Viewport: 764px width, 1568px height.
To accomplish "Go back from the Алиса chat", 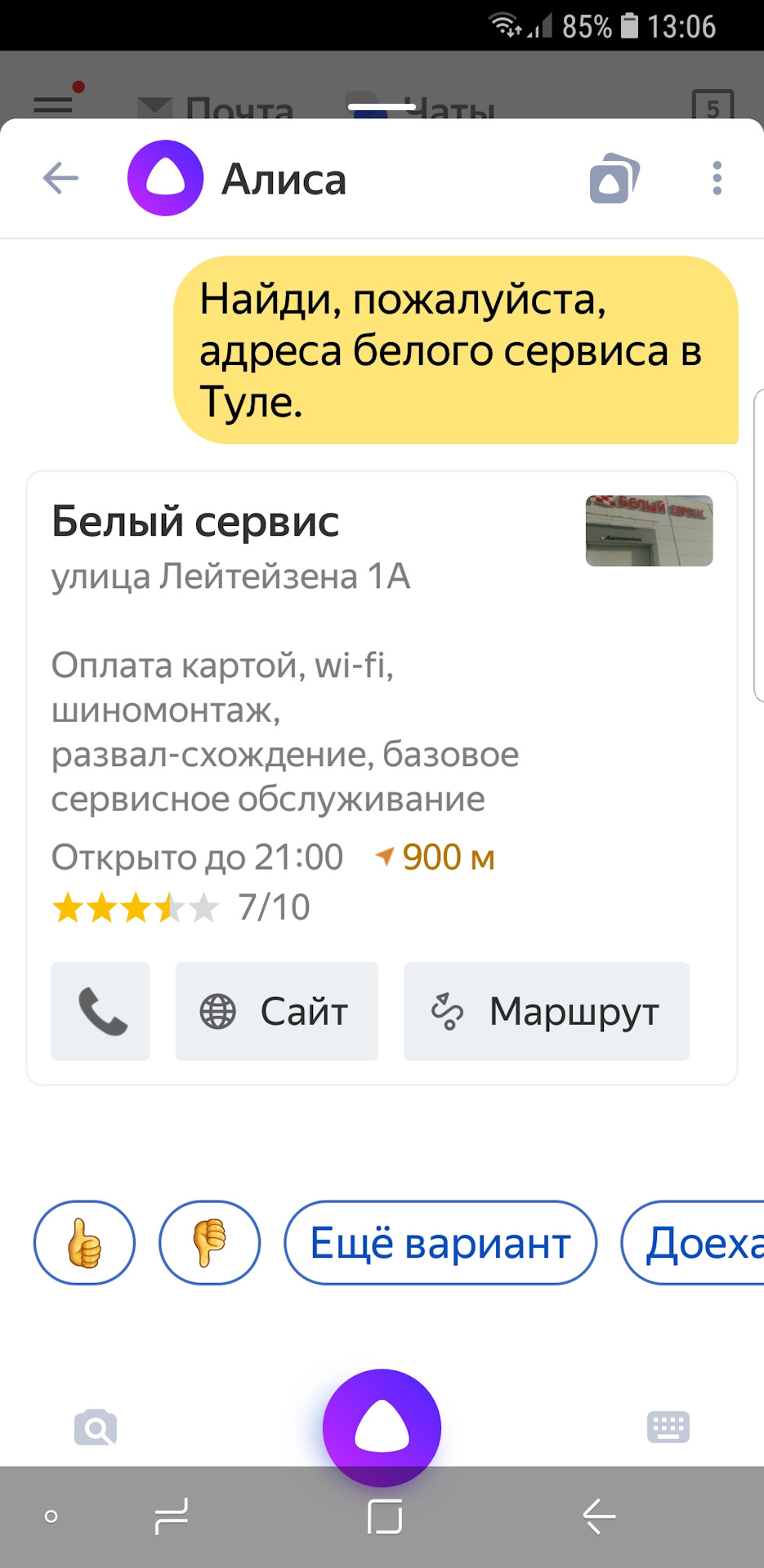I will coord(60,178).
